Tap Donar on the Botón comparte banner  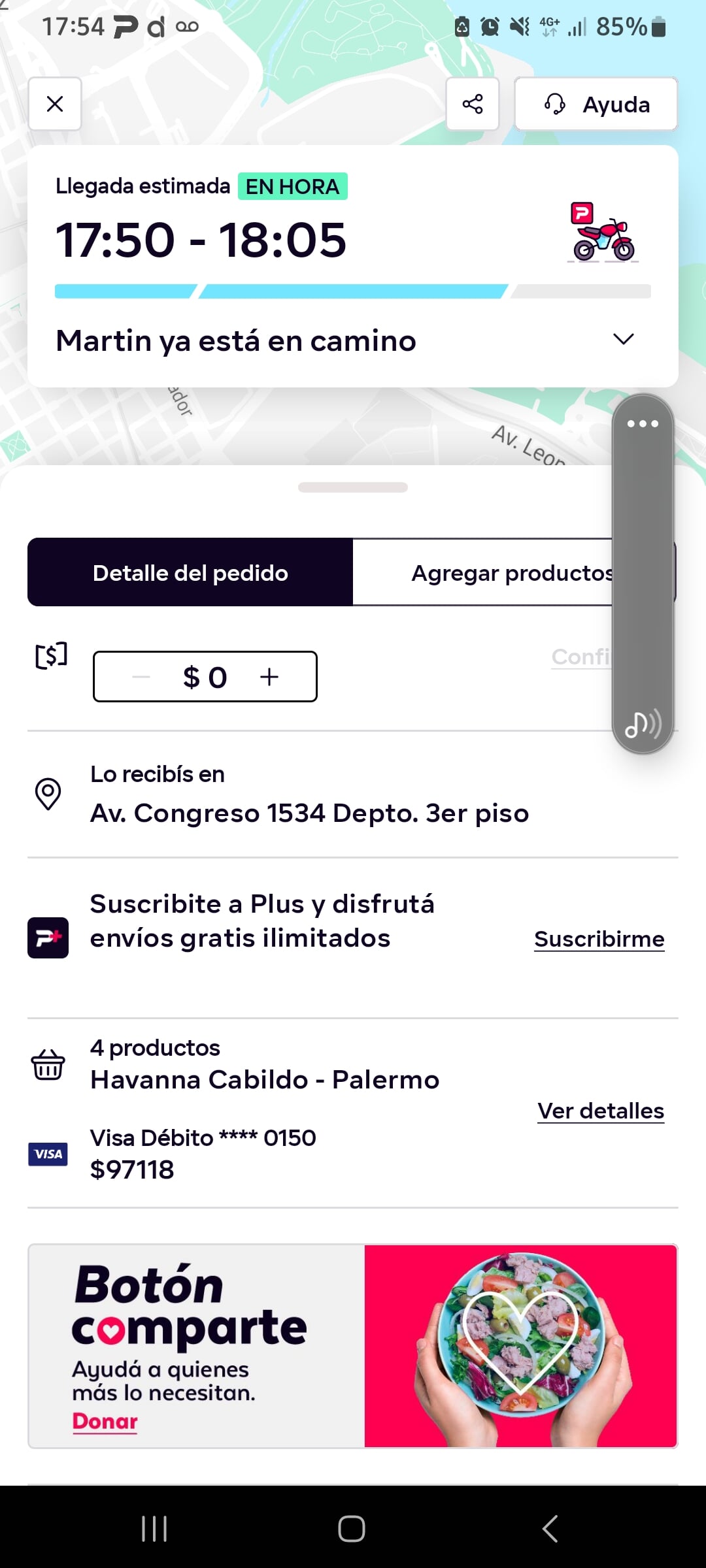(105, 1421)
